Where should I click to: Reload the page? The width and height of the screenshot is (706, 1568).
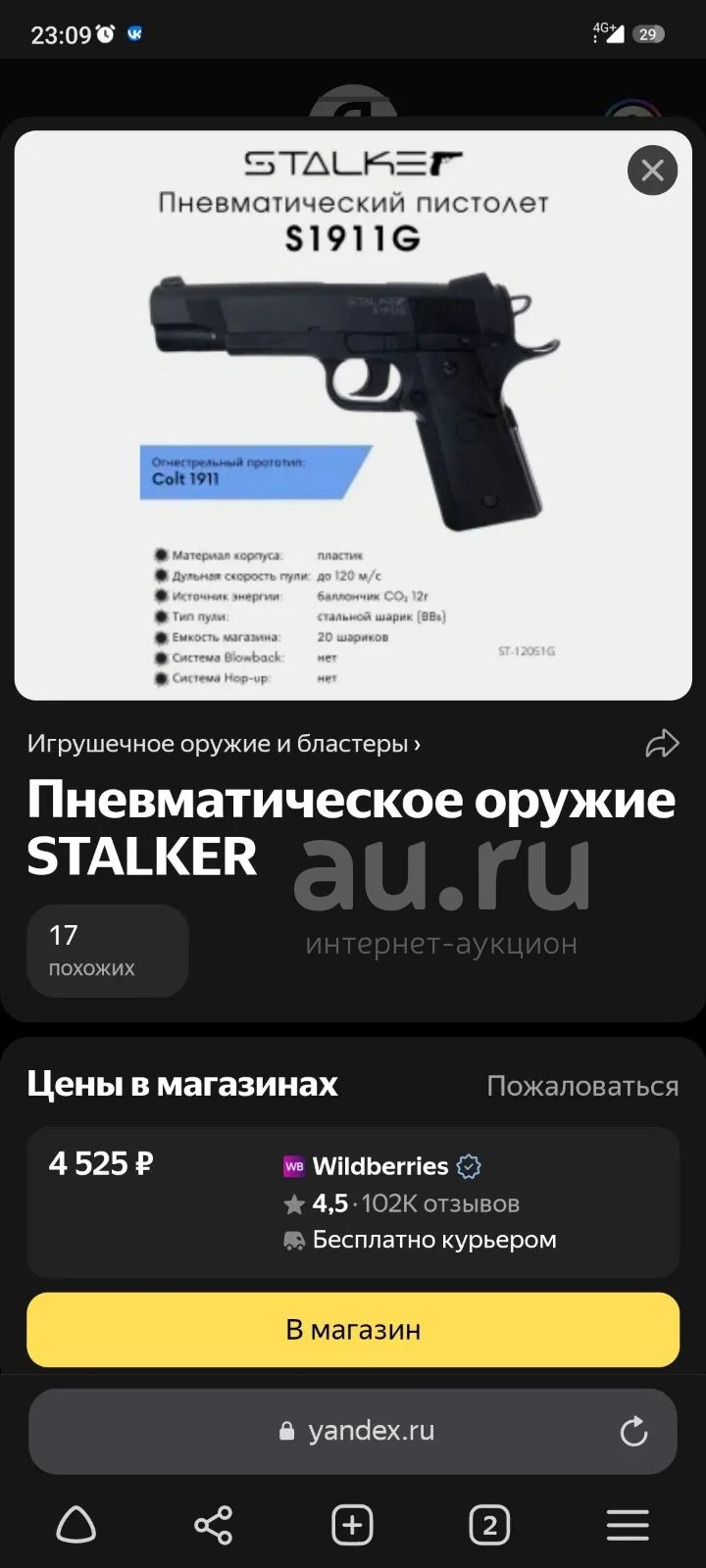coord(633,1431)
